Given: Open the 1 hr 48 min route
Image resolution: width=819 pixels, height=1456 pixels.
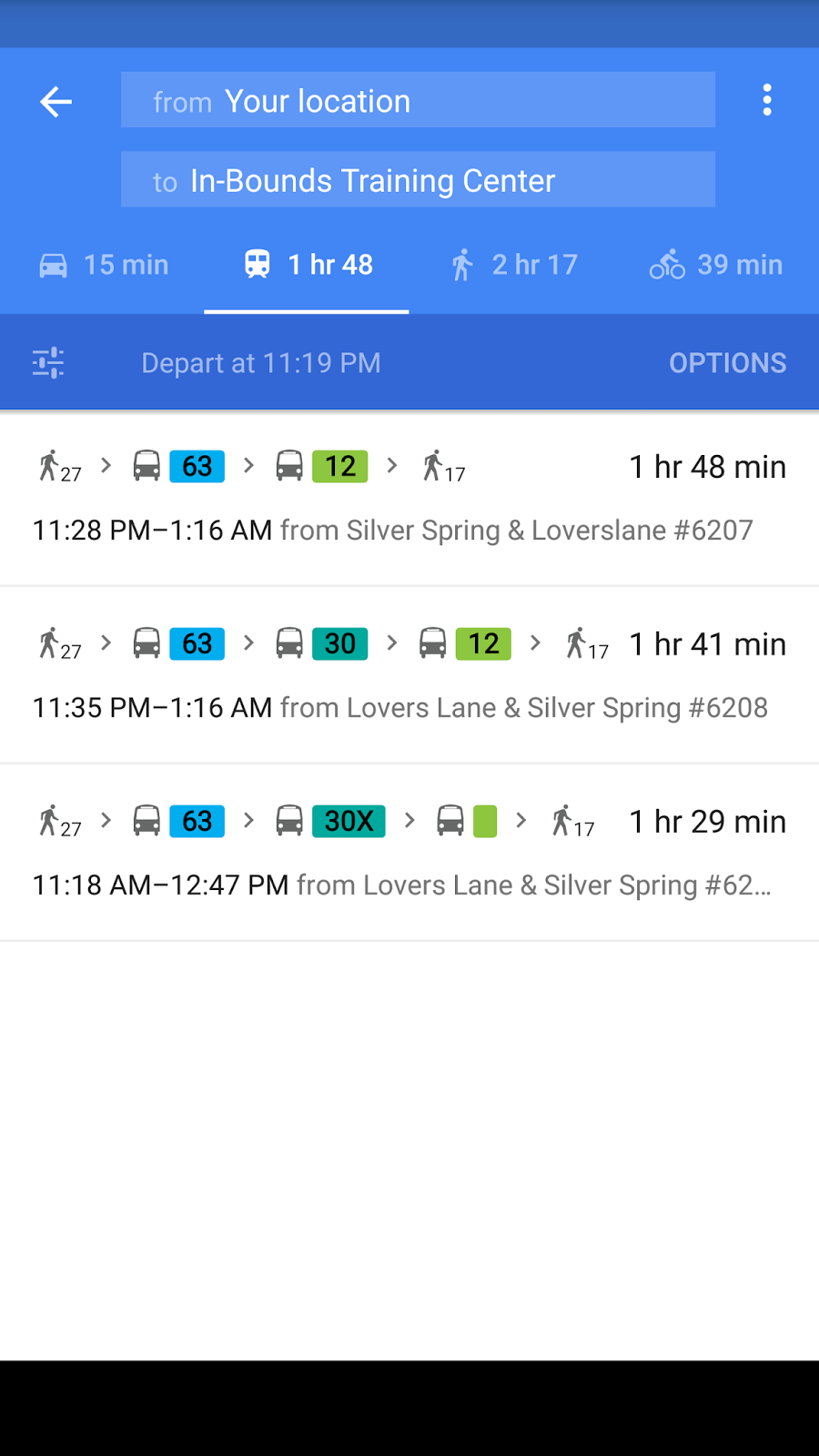Looking at the screenshot, I should pos(409,498).
